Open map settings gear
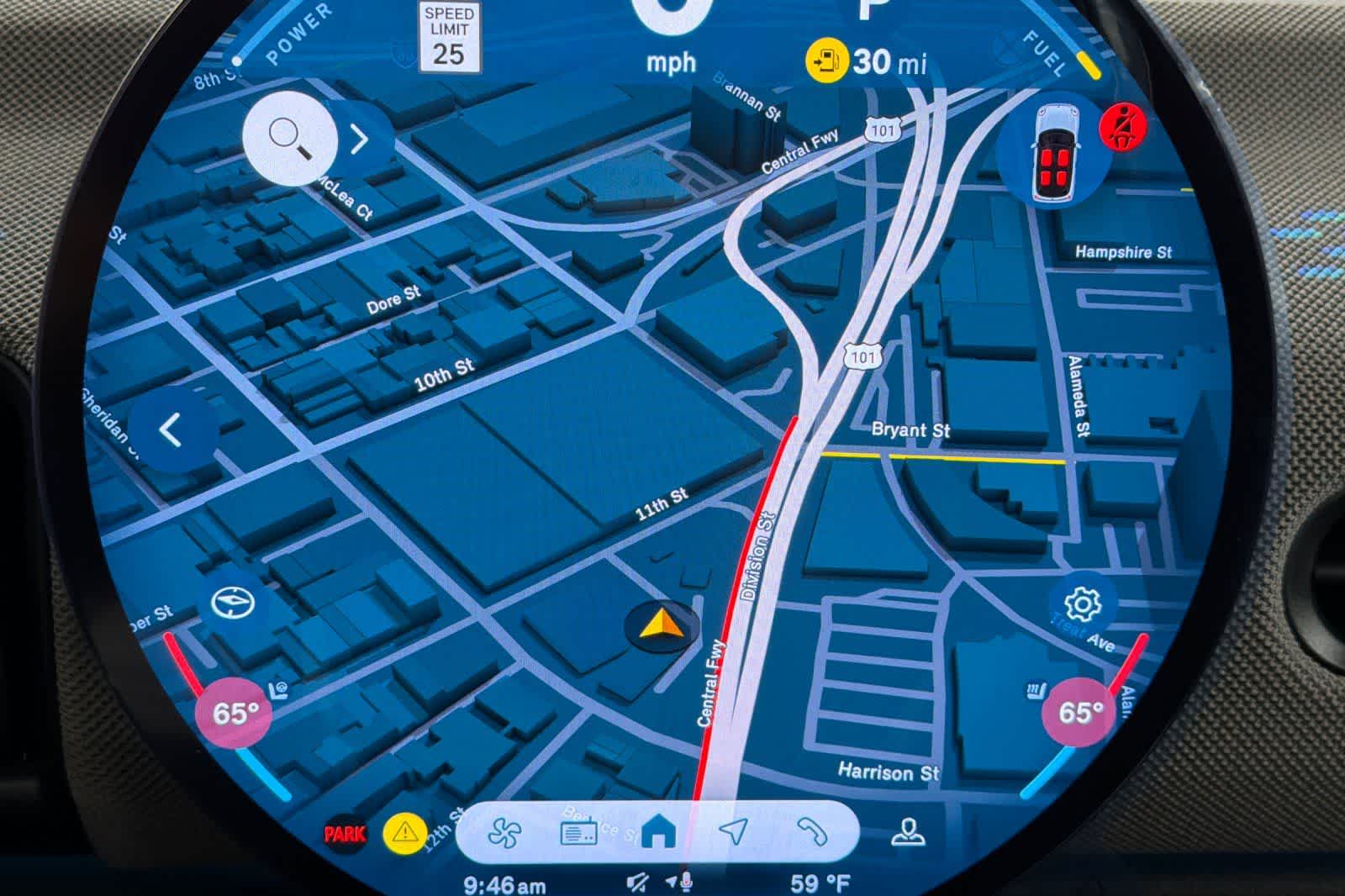This screenshot has width=1345, height=896. [x=1083, y=603]
